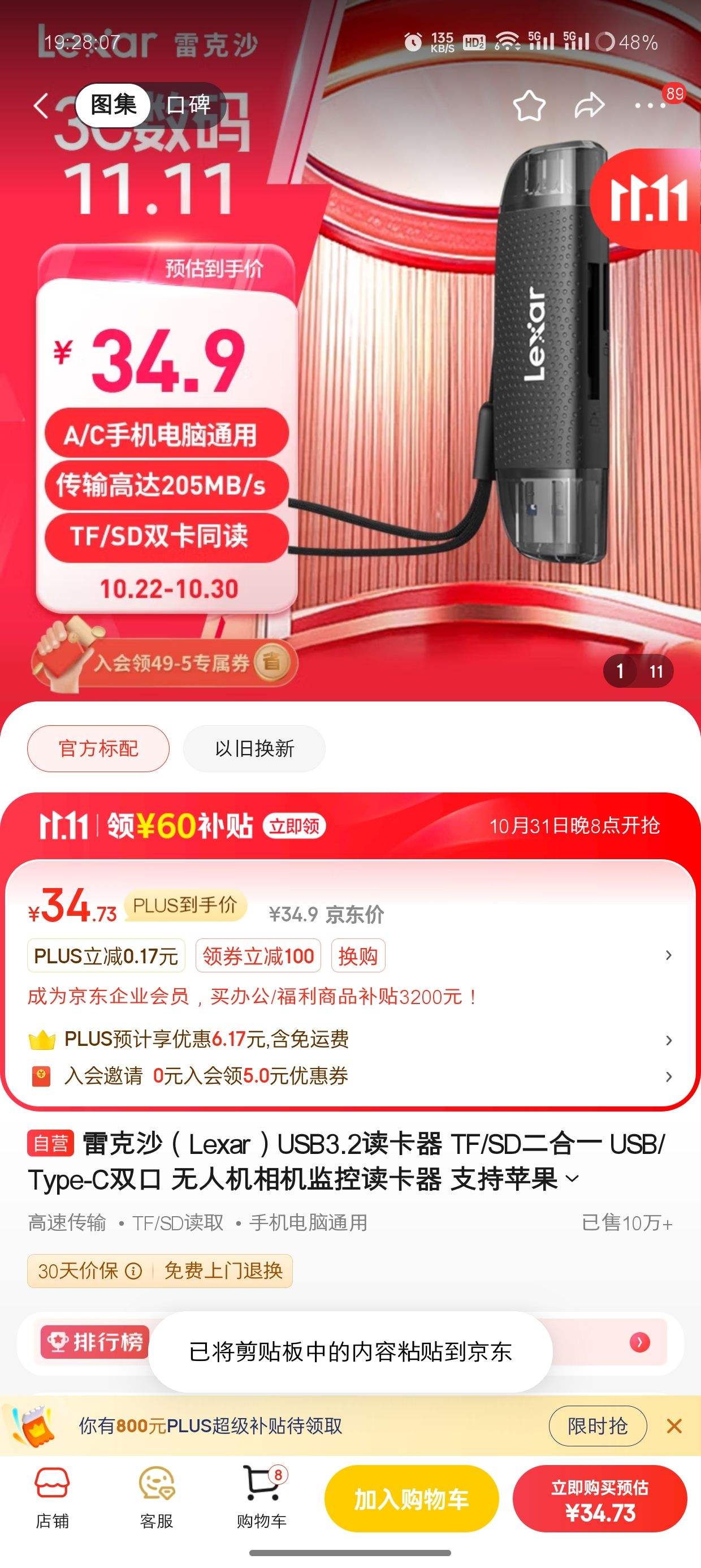Tap the image counter showing 1/11
The width and height of the screenshot is (701, 1568).
pos(637,670)
